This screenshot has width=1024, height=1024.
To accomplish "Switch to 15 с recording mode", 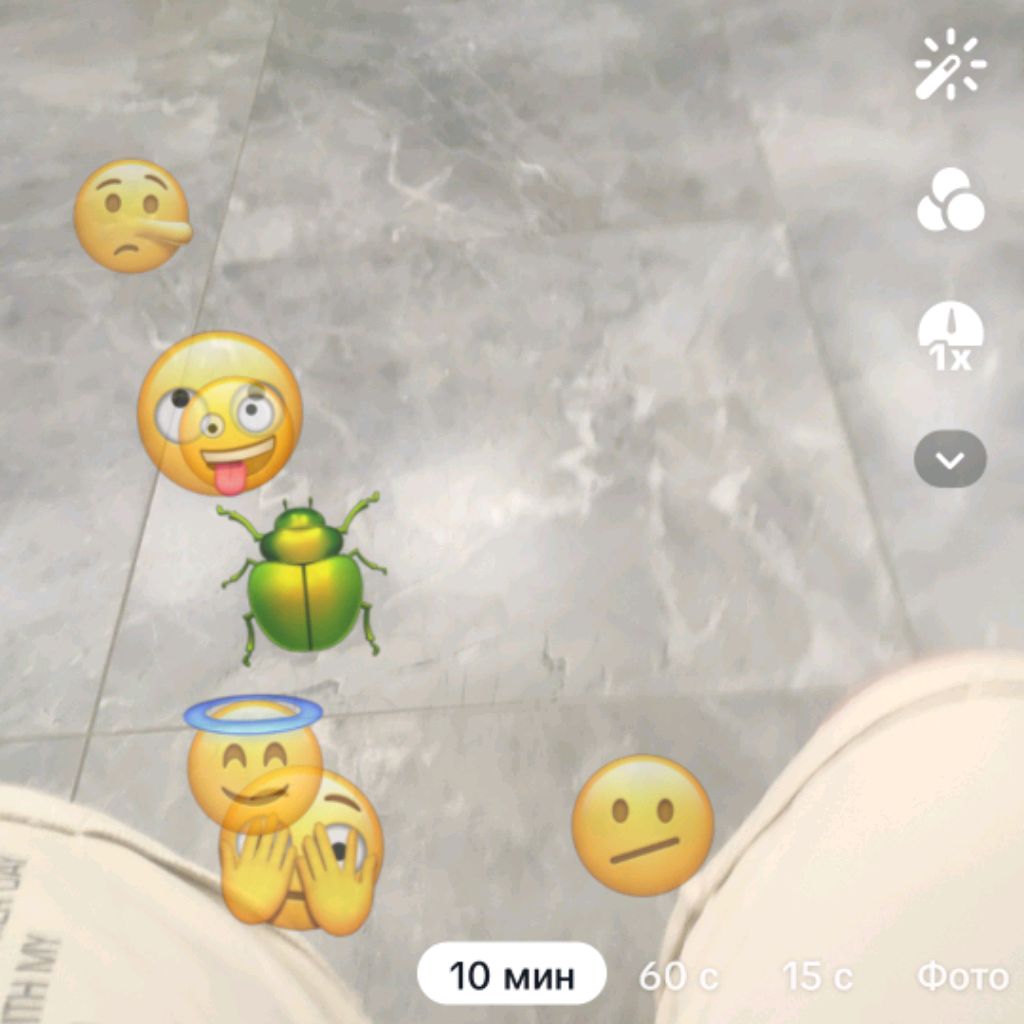I will tap(818, 976).
